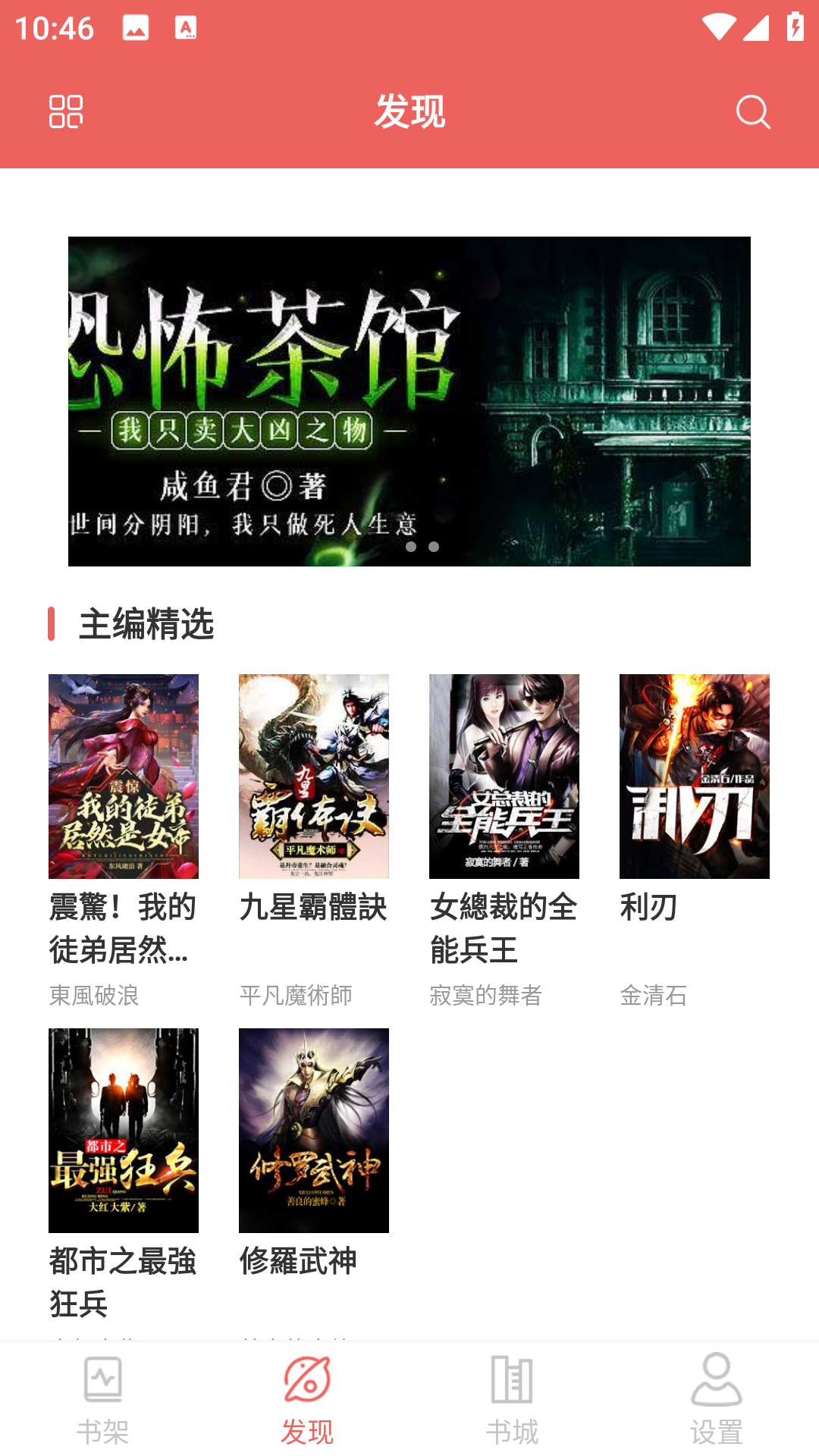
Task: Tap the 都市之最強狂兵 cover image
Action: tap(124, 1131)
